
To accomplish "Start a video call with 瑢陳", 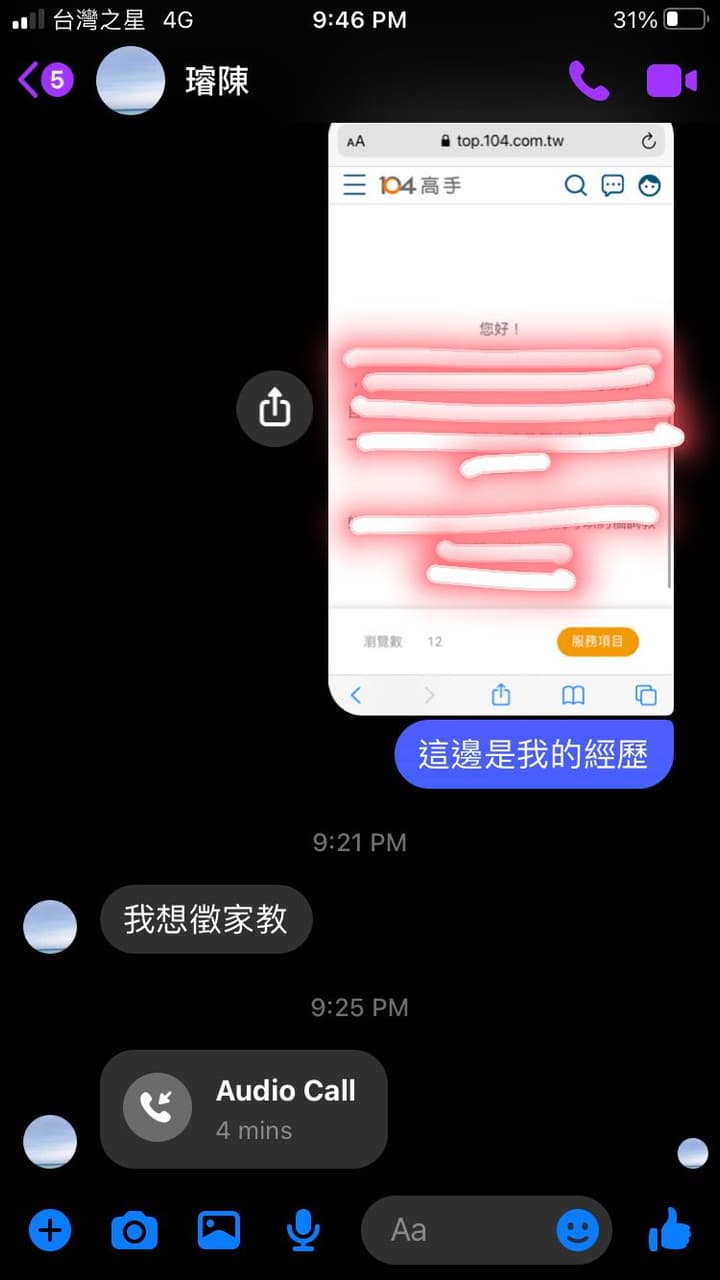I will (x=671, y=80).
